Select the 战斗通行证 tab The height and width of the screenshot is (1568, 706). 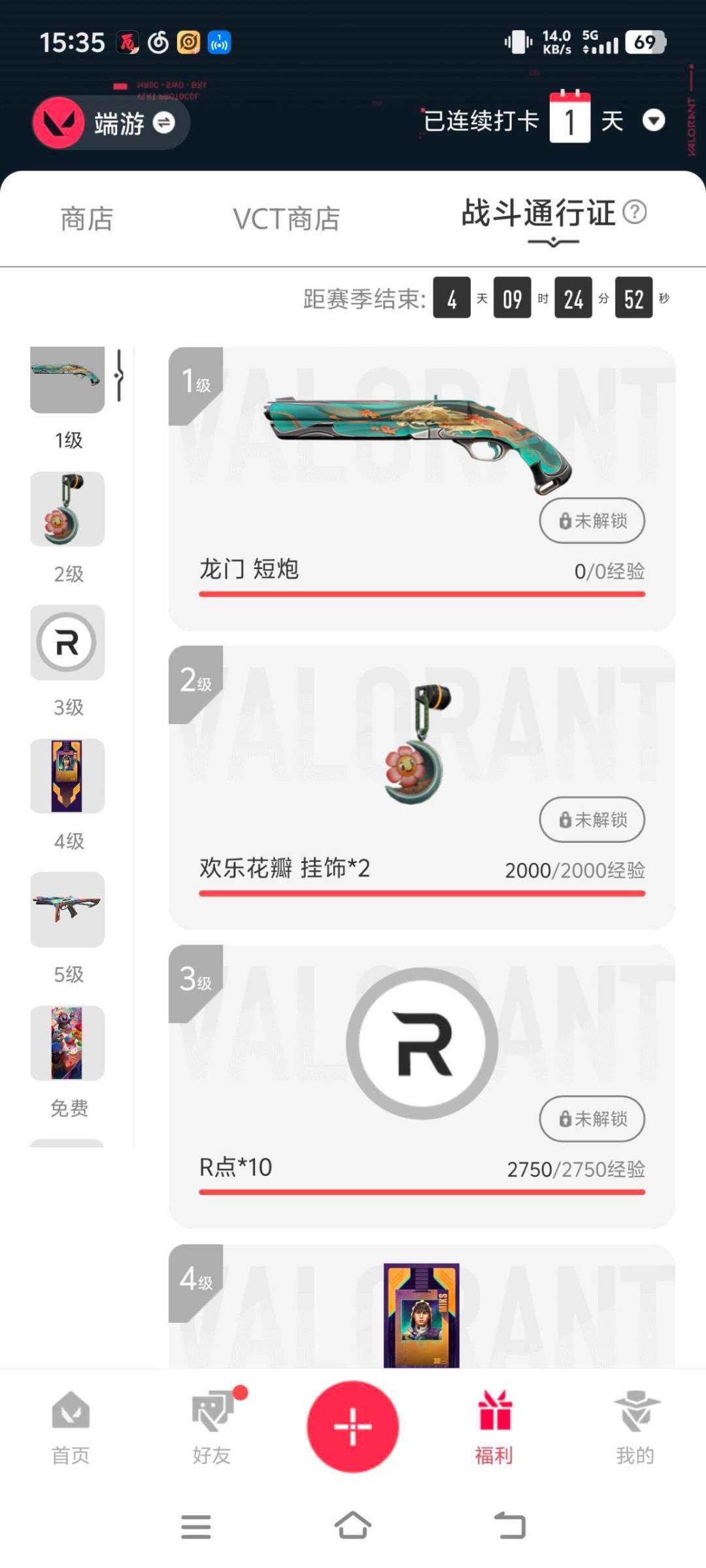[539, 214]
